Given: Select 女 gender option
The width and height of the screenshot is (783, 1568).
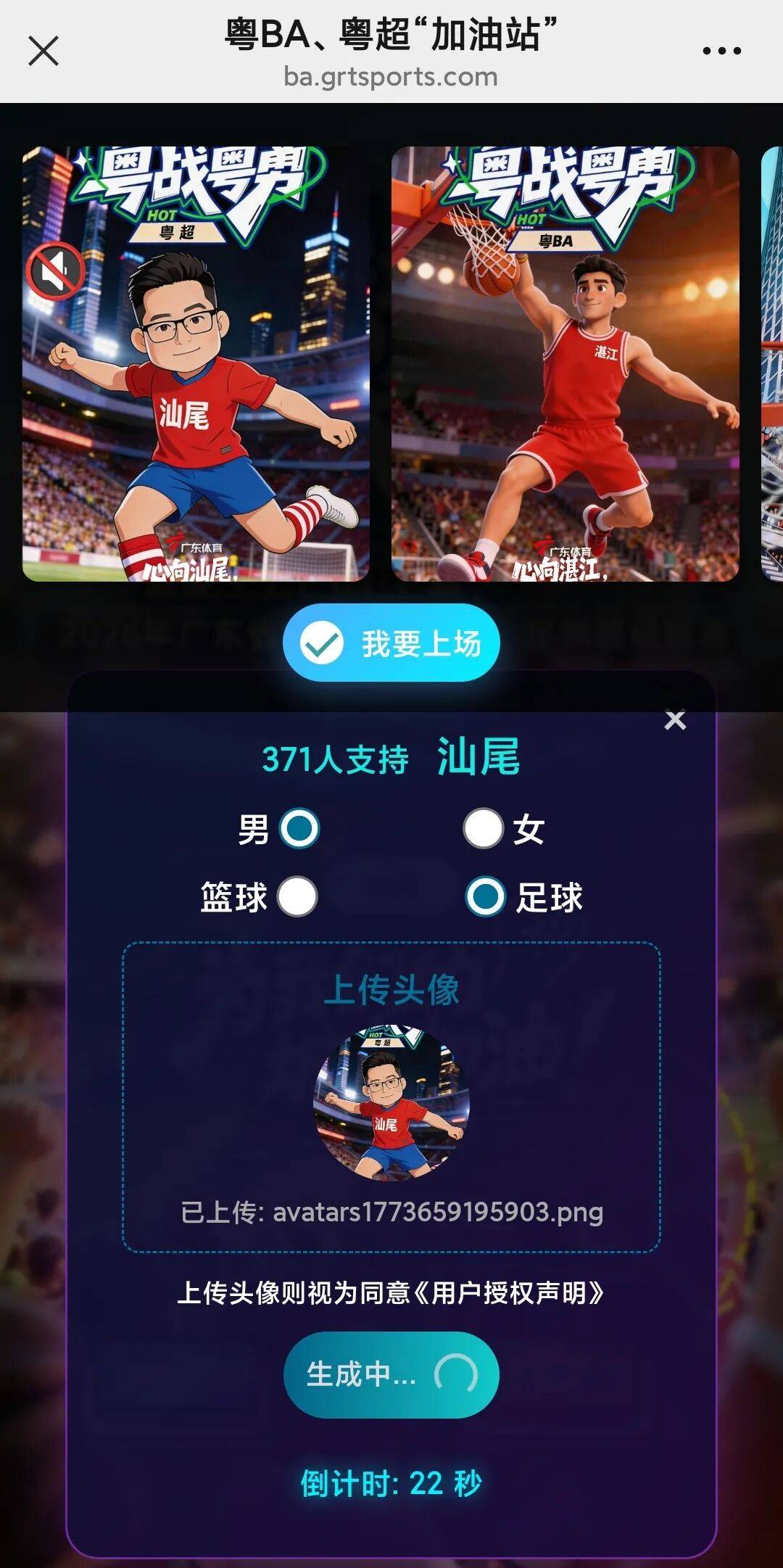Looking at the screenshot, I should point(484,828).
